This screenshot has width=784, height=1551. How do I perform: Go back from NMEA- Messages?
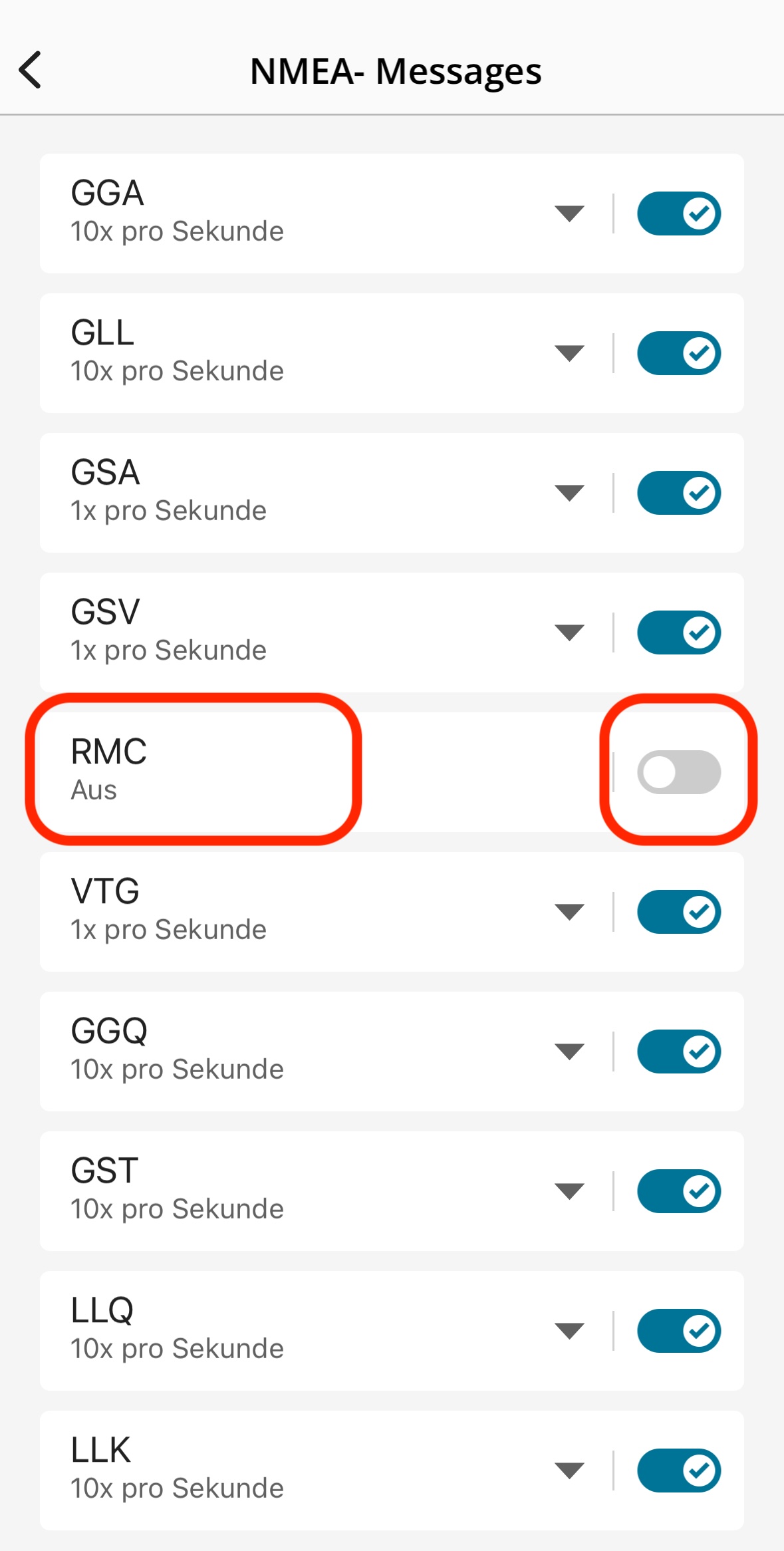31,70
